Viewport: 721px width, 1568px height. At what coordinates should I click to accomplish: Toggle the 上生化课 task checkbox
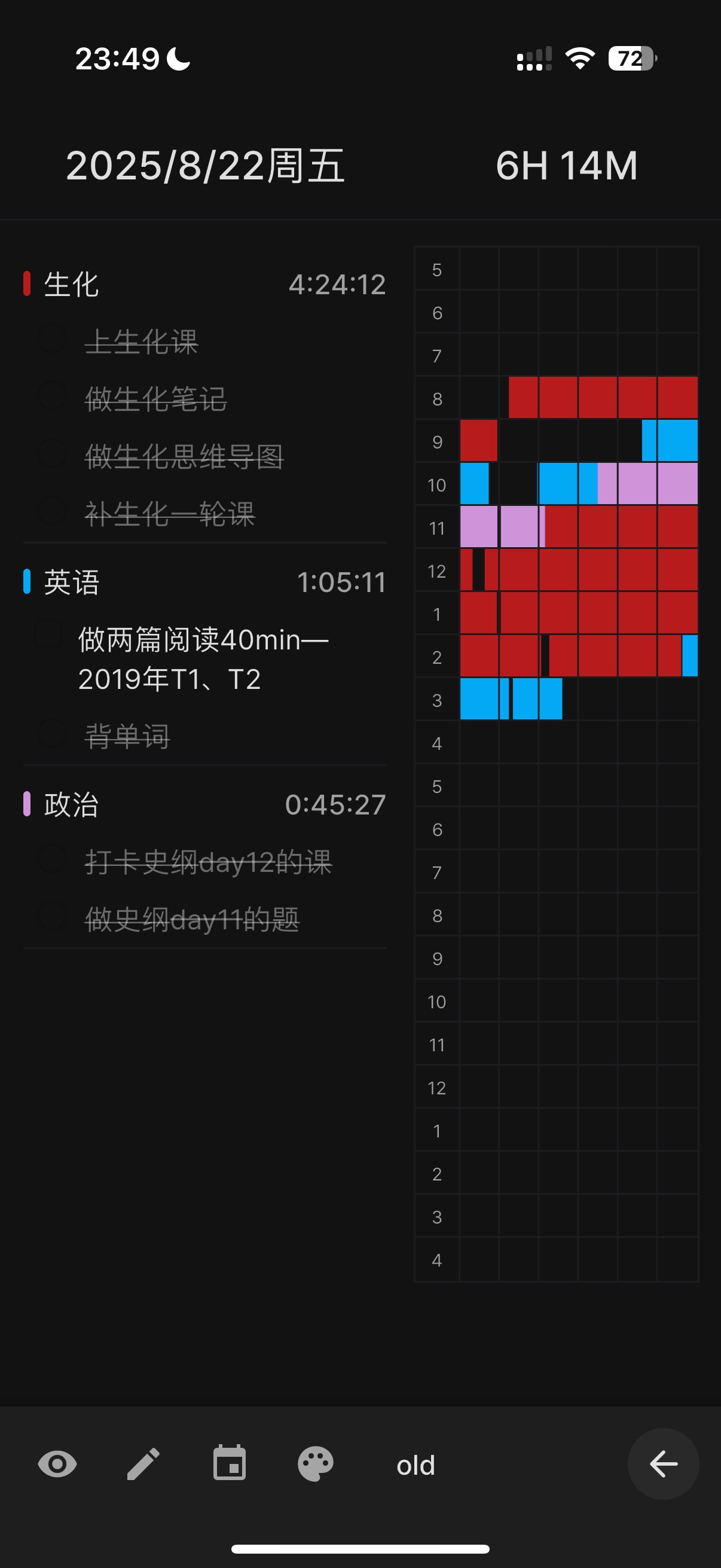[x=53, y=340]
